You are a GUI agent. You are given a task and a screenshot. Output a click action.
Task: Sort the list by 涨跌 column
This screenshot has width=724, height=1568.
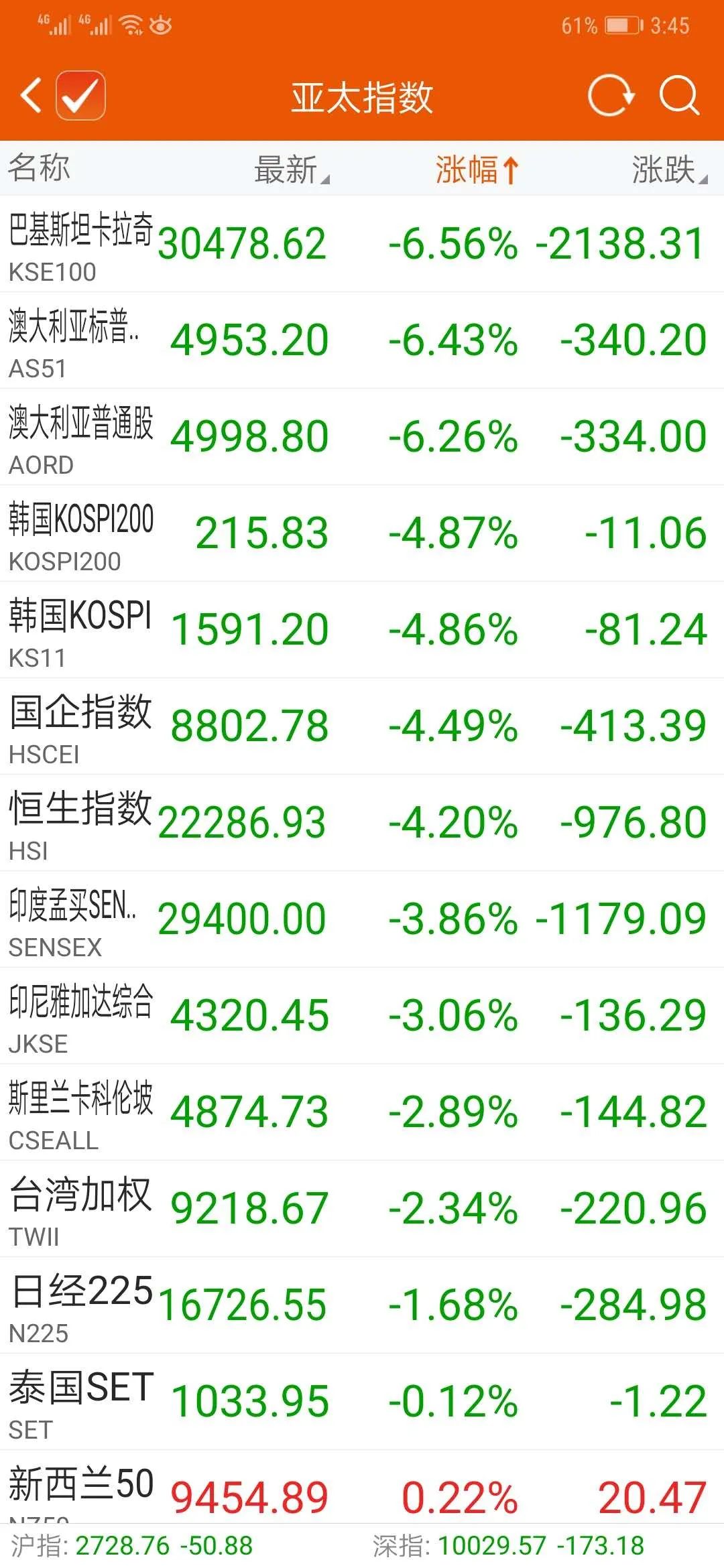[x=668, y=169]
